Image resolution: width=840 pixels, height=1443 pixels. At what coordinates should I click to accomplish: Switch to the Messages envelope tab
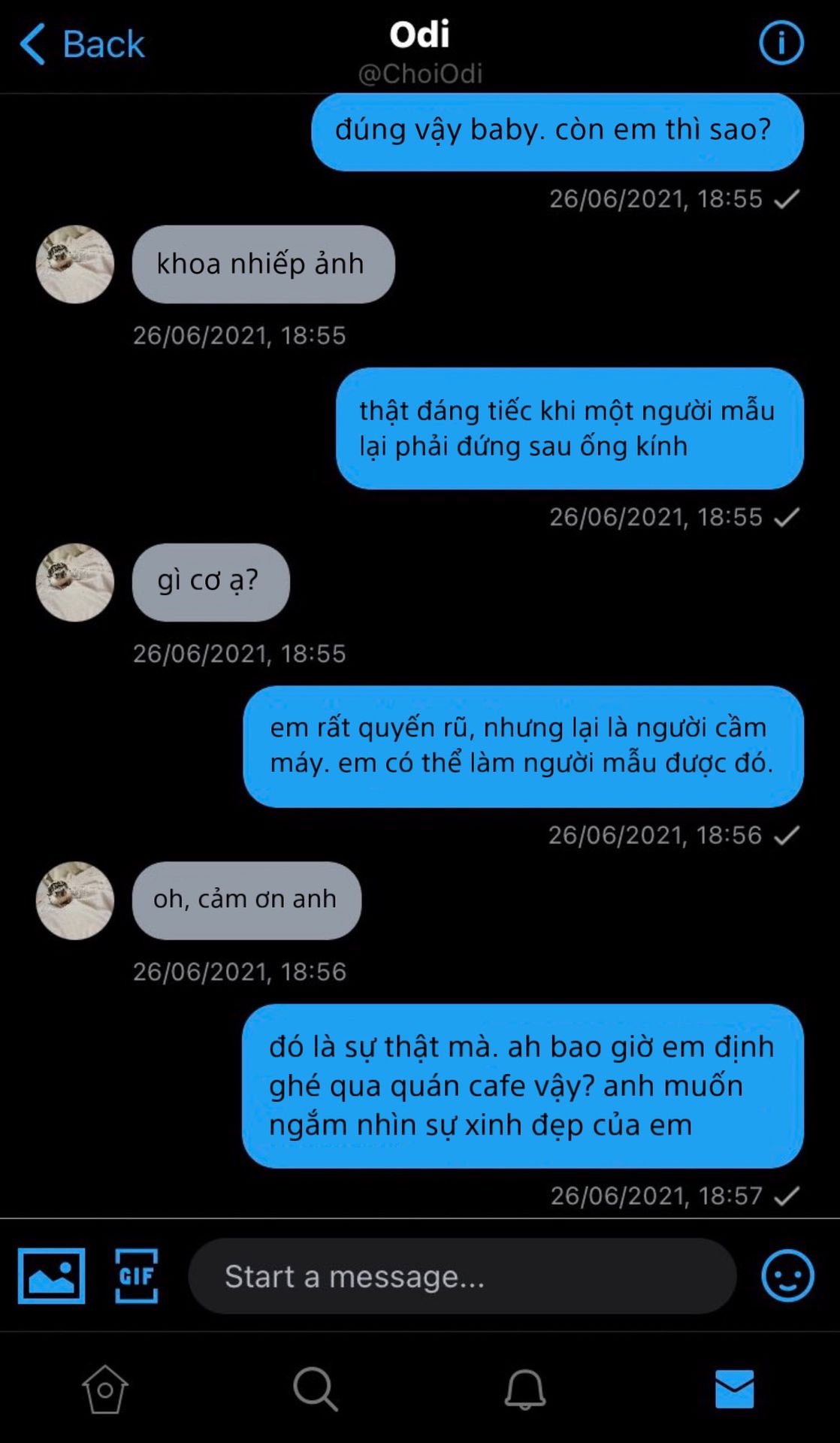coord(734,1389)
